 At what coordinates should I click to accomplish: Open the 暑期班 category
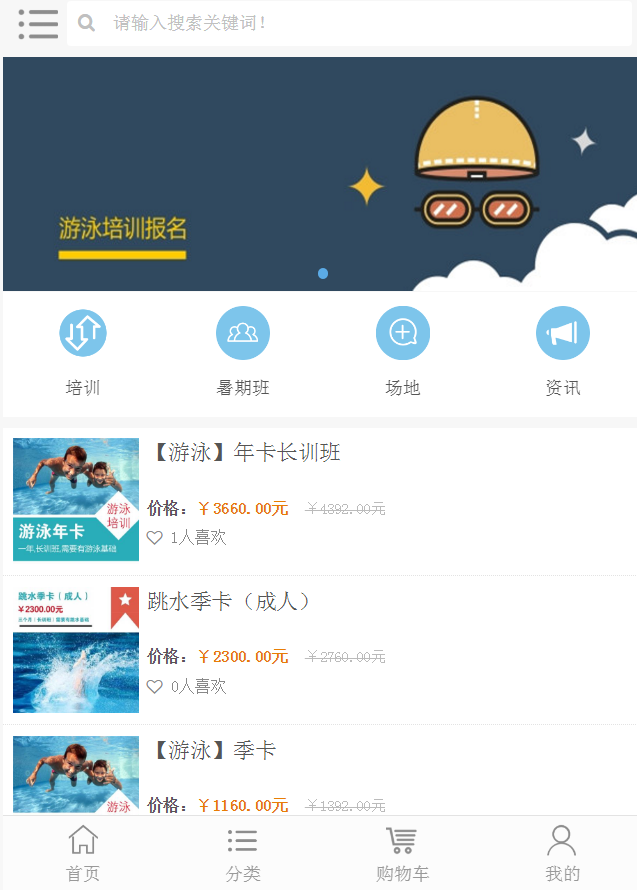coord(243,352)
